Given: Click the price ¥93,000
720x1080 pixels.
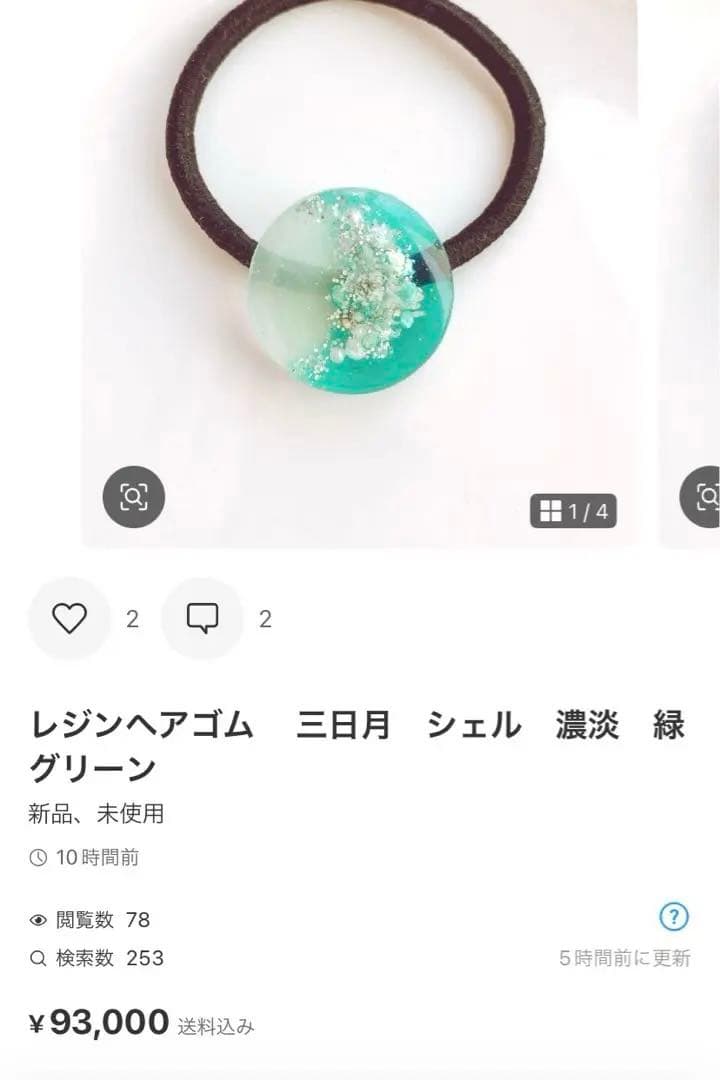Looking at the screenshot, I should point(97,1022).
